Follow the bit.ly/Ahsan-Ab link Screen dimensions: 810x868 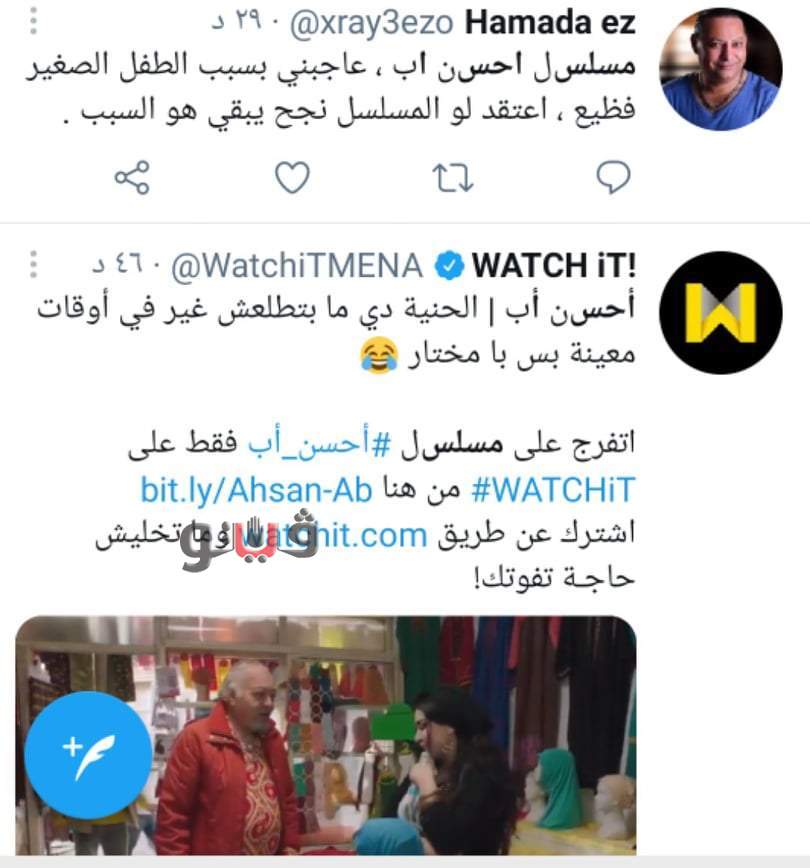pos(256,491)
